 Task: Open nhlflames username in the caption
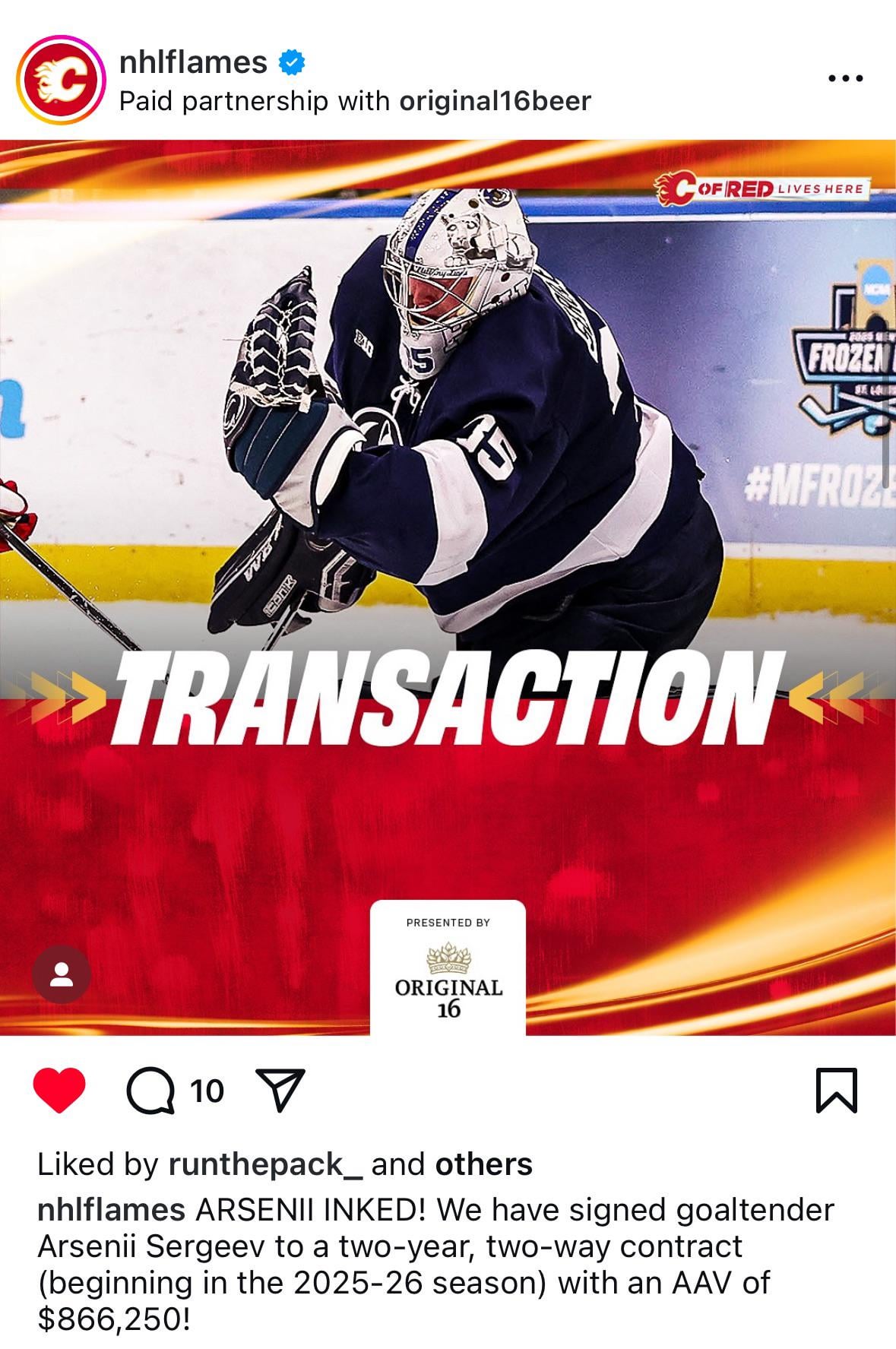pyautogui.click(x=111, y=1209)
